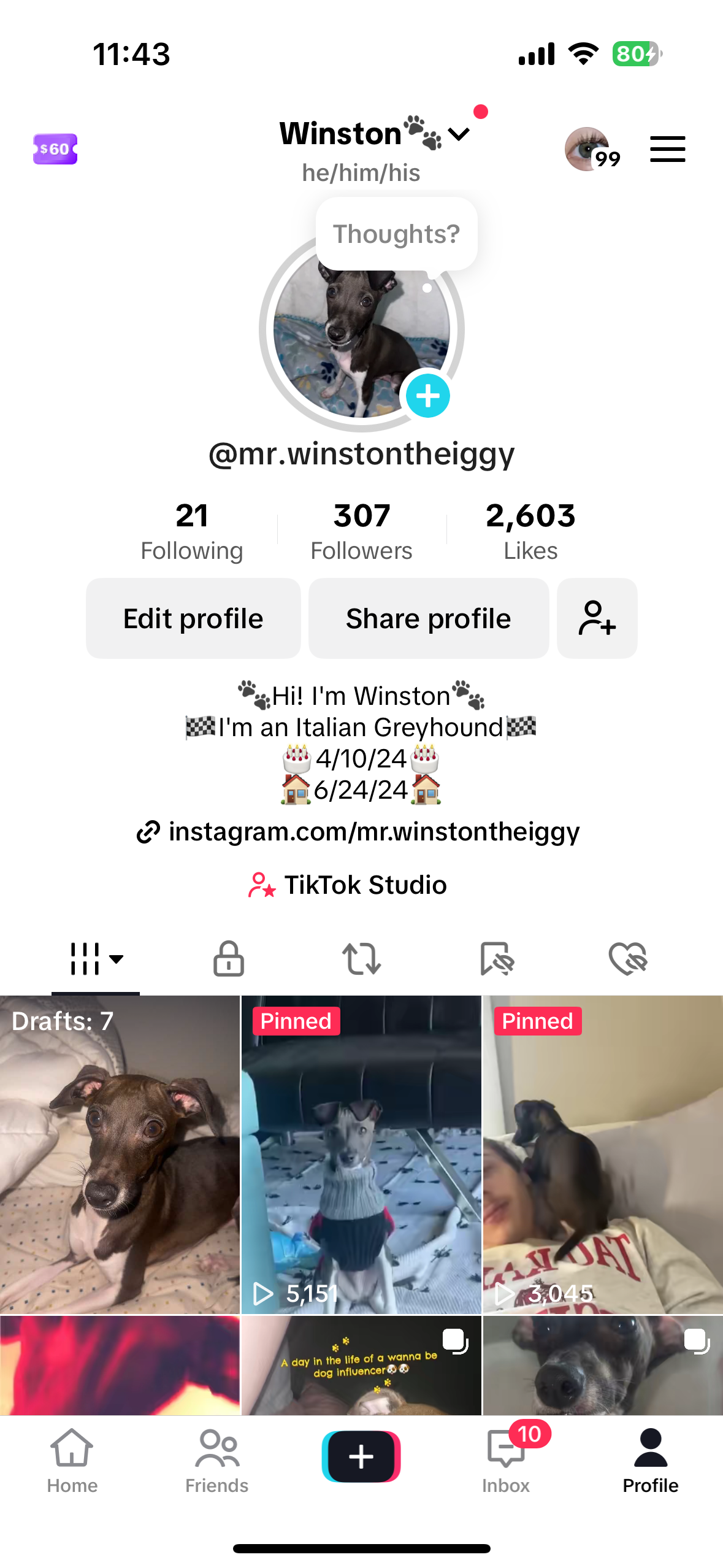Image resolution: width=723 pixels, height=1568 pixels.
Task: Tap the Edit profile button
Action: (193, 618)
